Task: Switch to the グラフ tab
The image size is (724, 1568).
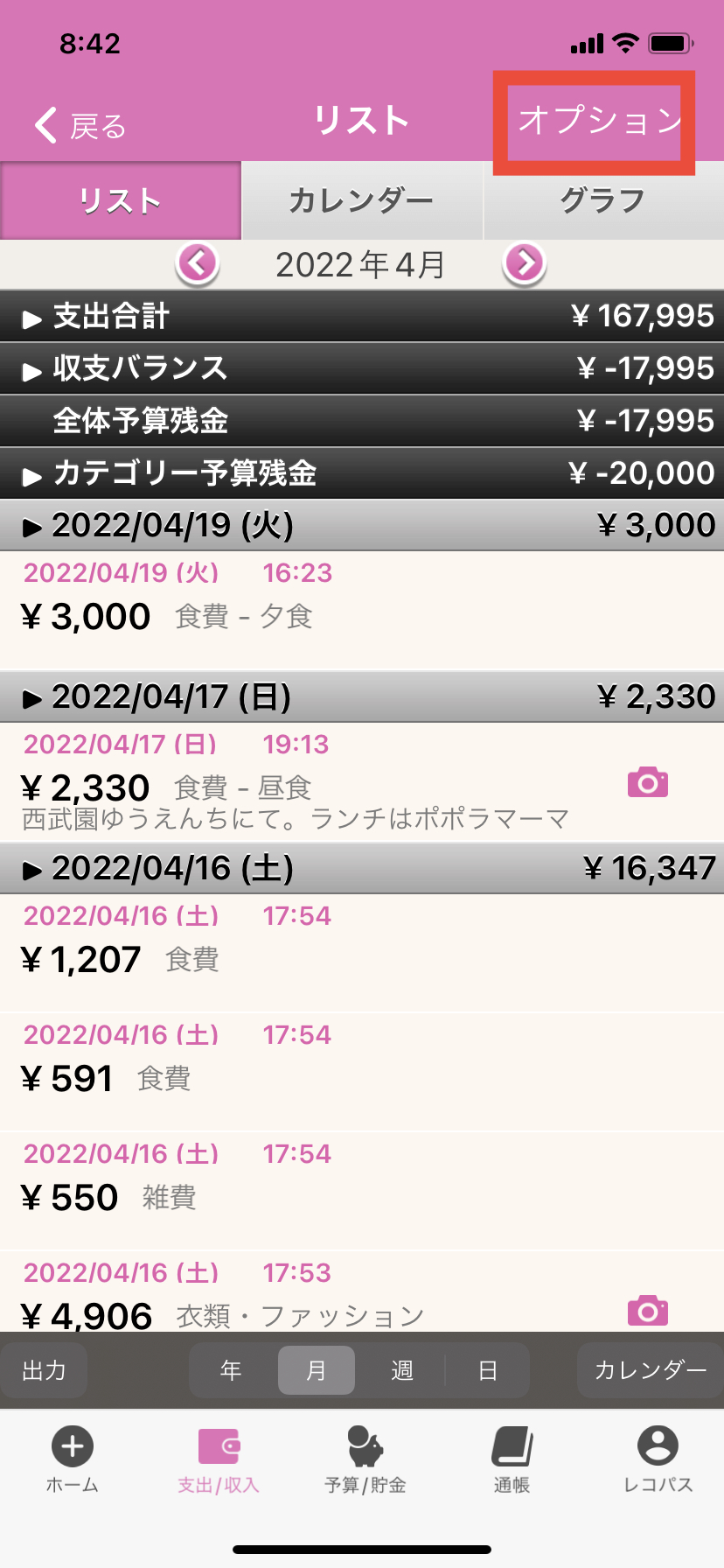Action: tap(602, 200)
